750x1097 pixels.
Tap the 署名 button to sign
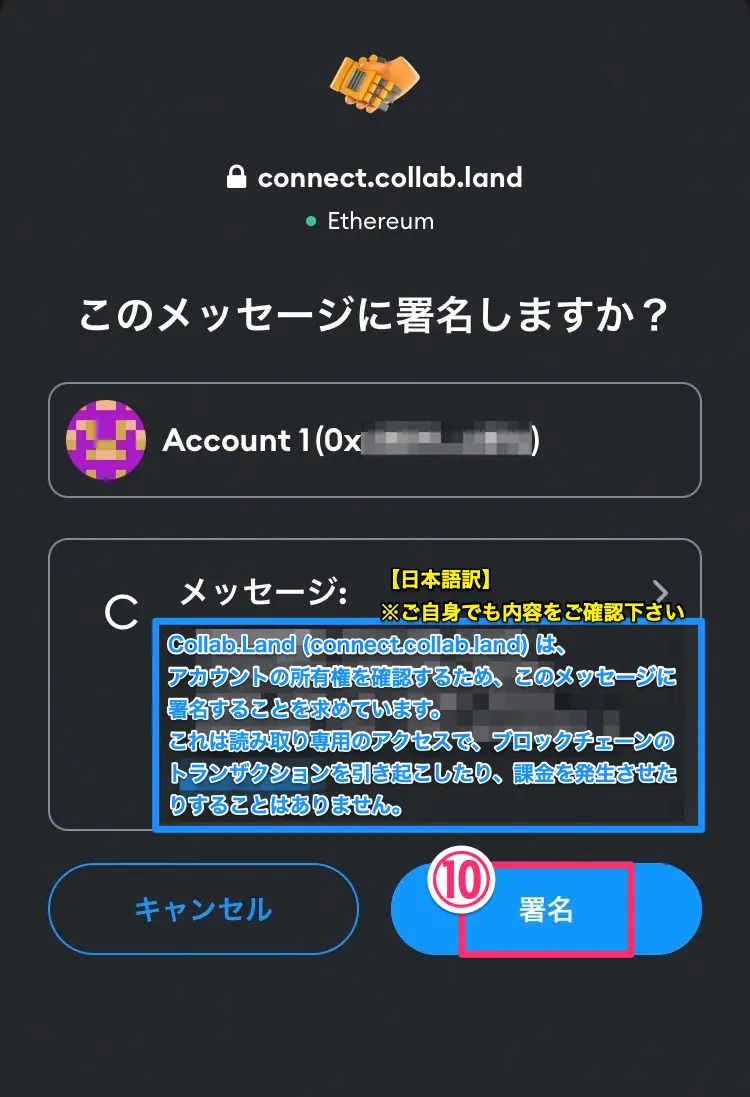point(546,909)
